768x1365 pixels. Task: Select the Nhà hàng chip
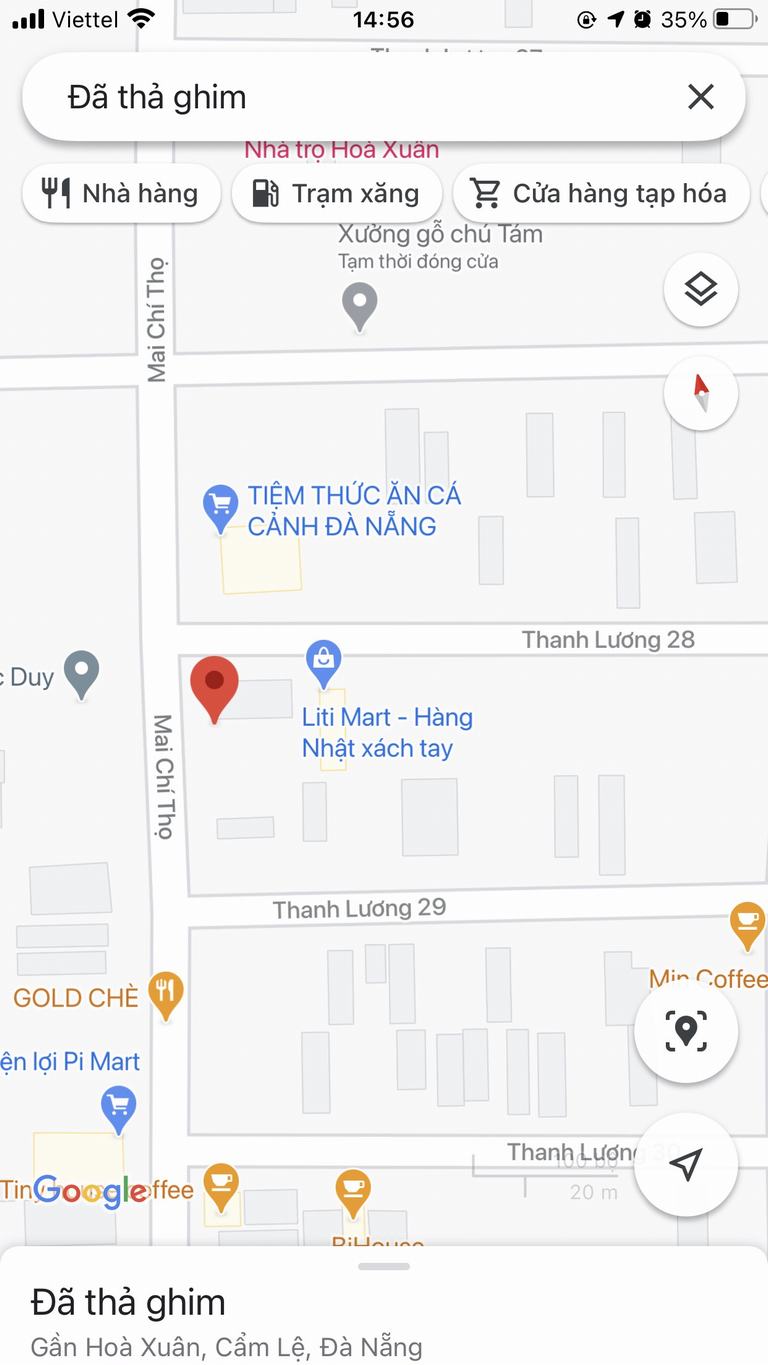121,193
